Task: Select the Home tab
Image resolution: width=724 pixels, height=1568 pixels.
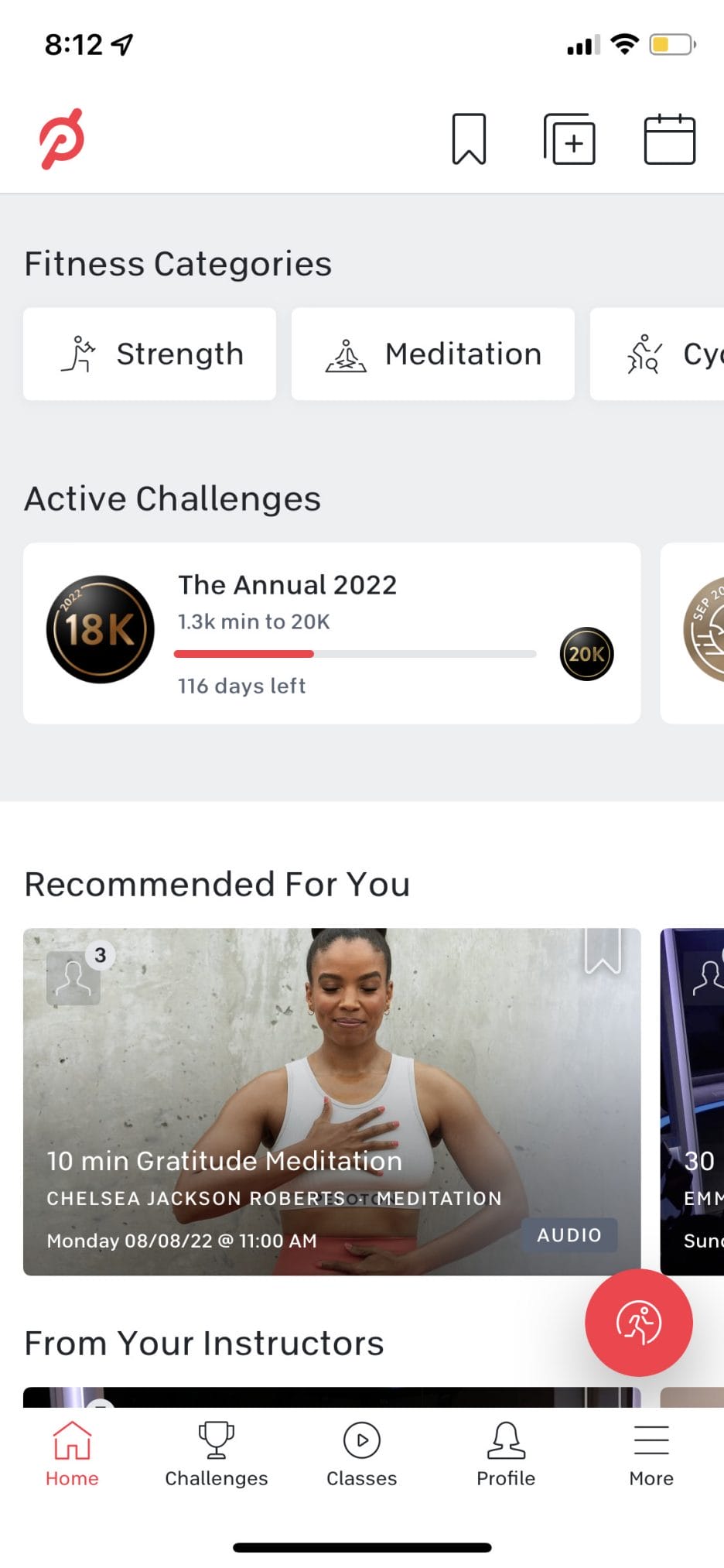Action: 72,1454
